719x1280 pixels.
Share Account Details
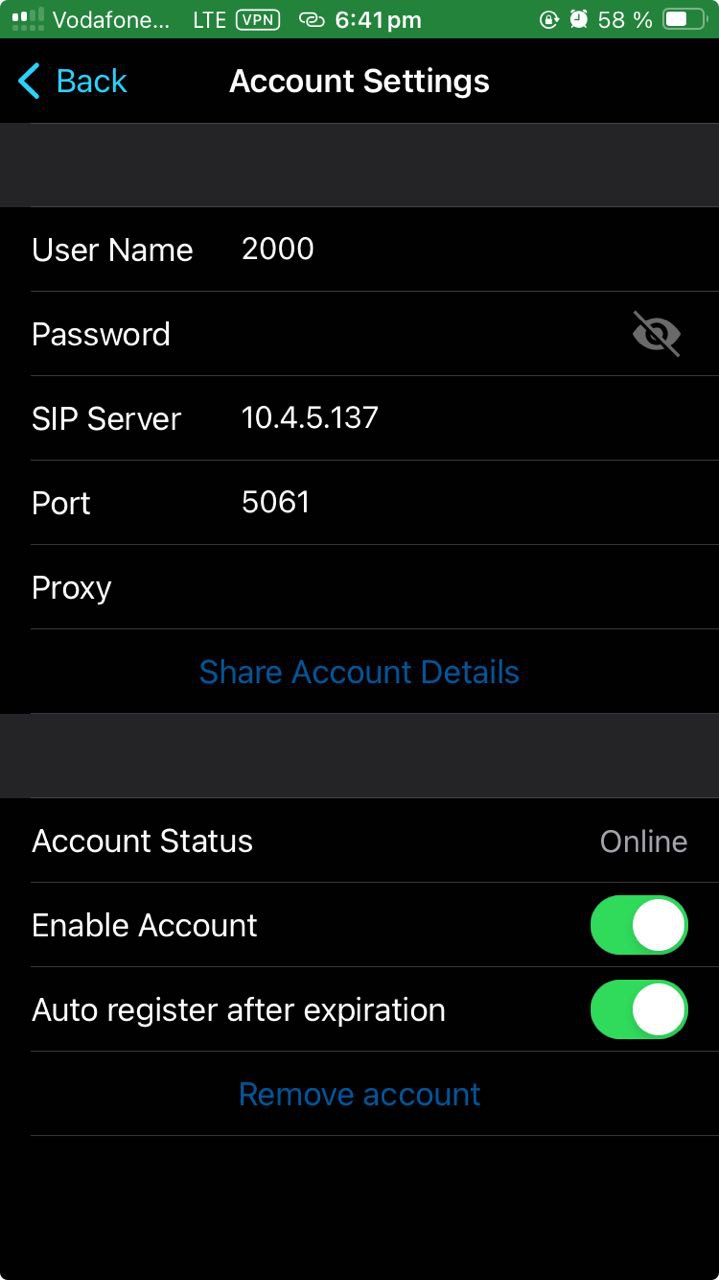pyautogui.click(x=359, y=672)
